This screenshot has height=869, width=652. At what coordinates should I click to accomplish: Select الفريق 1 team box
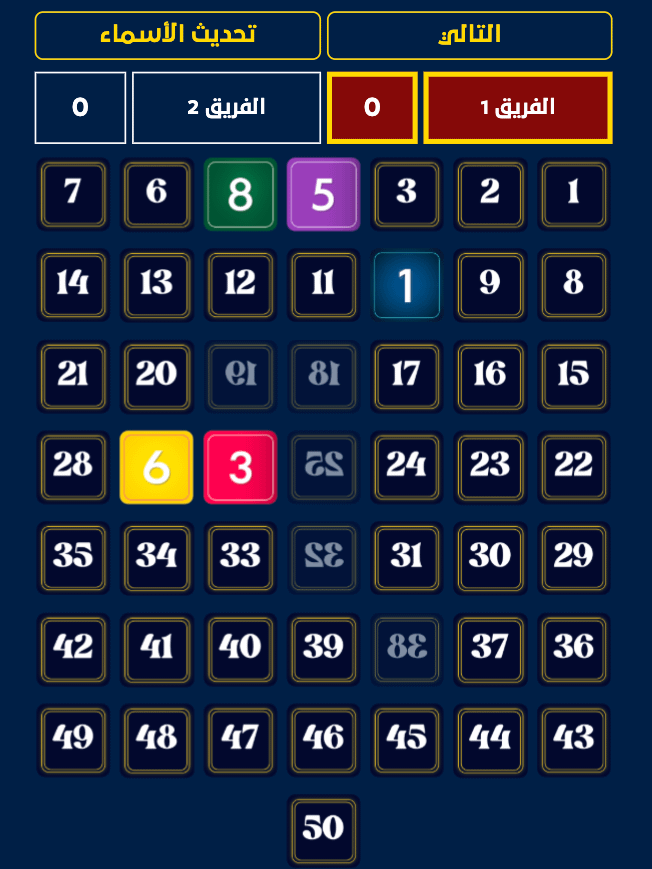517,108
